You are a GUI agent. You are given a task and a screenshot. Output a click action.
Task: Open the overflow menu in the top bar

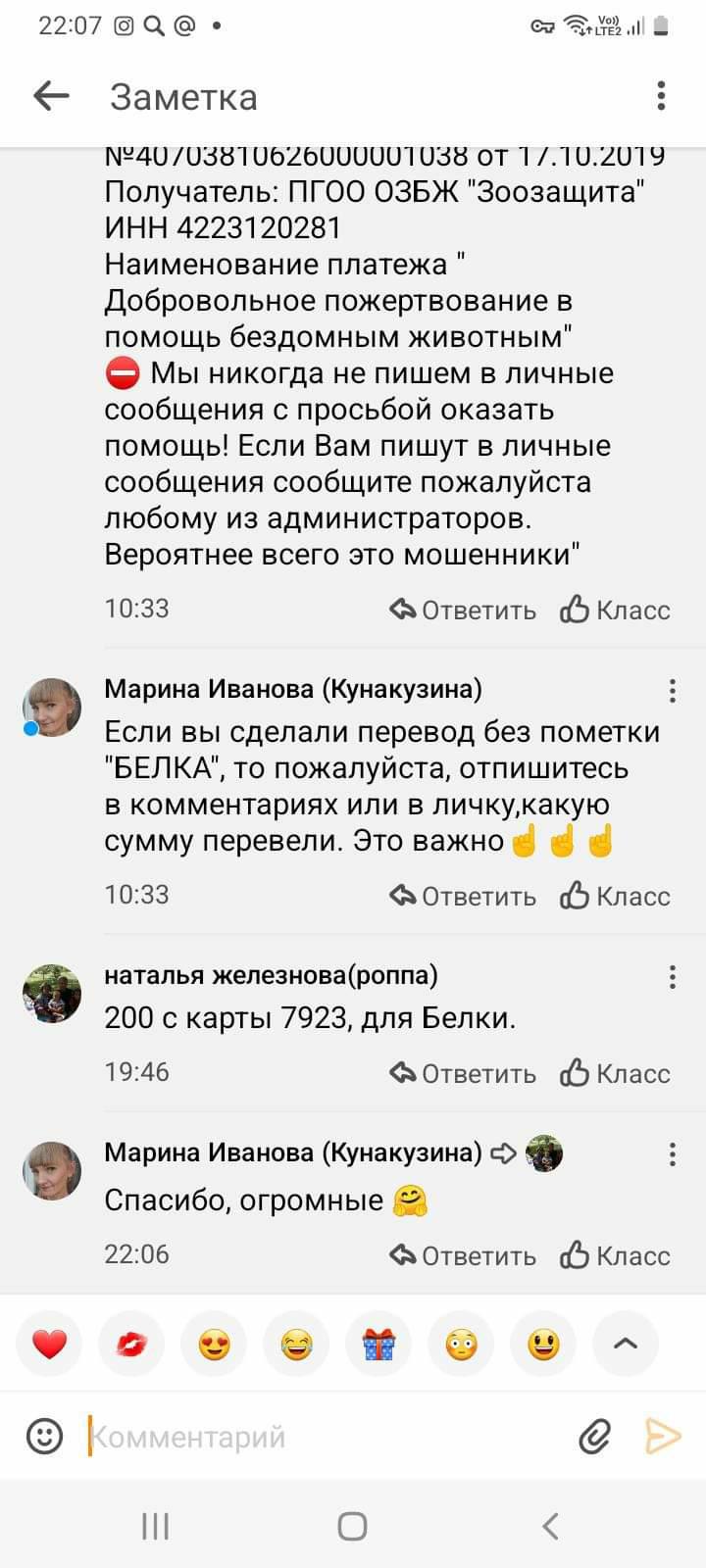click(661, 96)
